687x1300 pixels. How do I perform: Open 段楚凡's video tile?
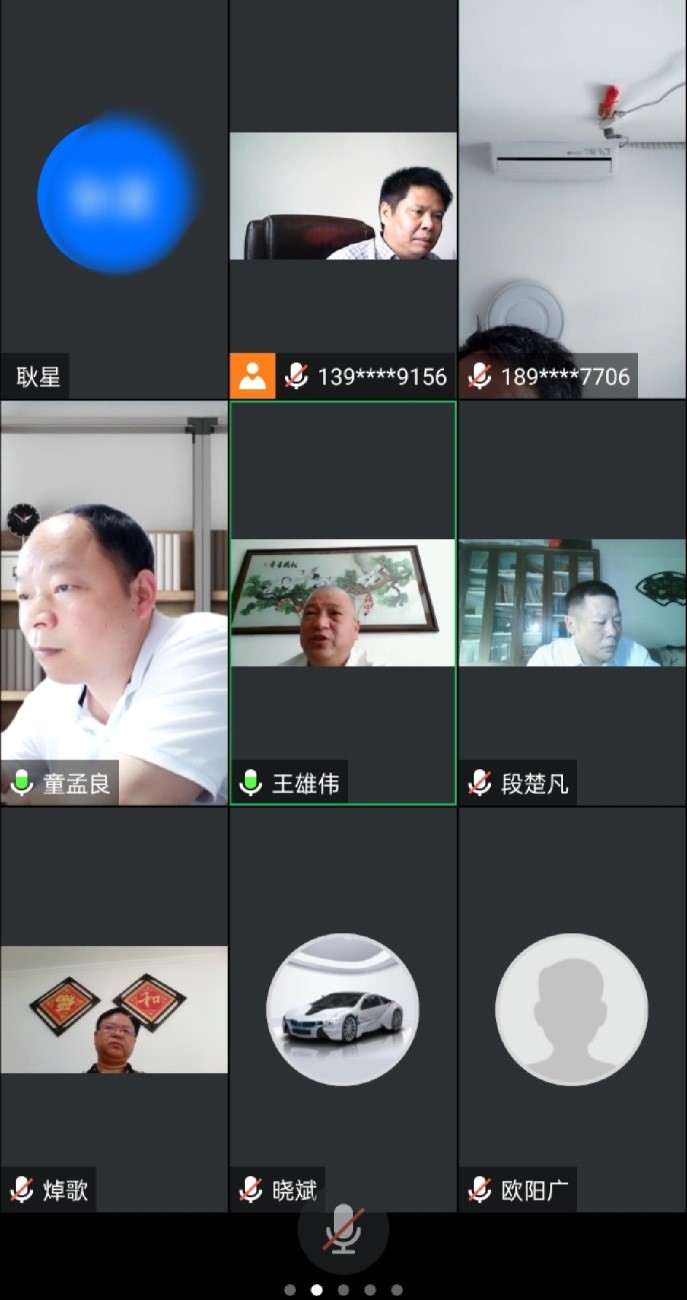[x=572, y=603]
